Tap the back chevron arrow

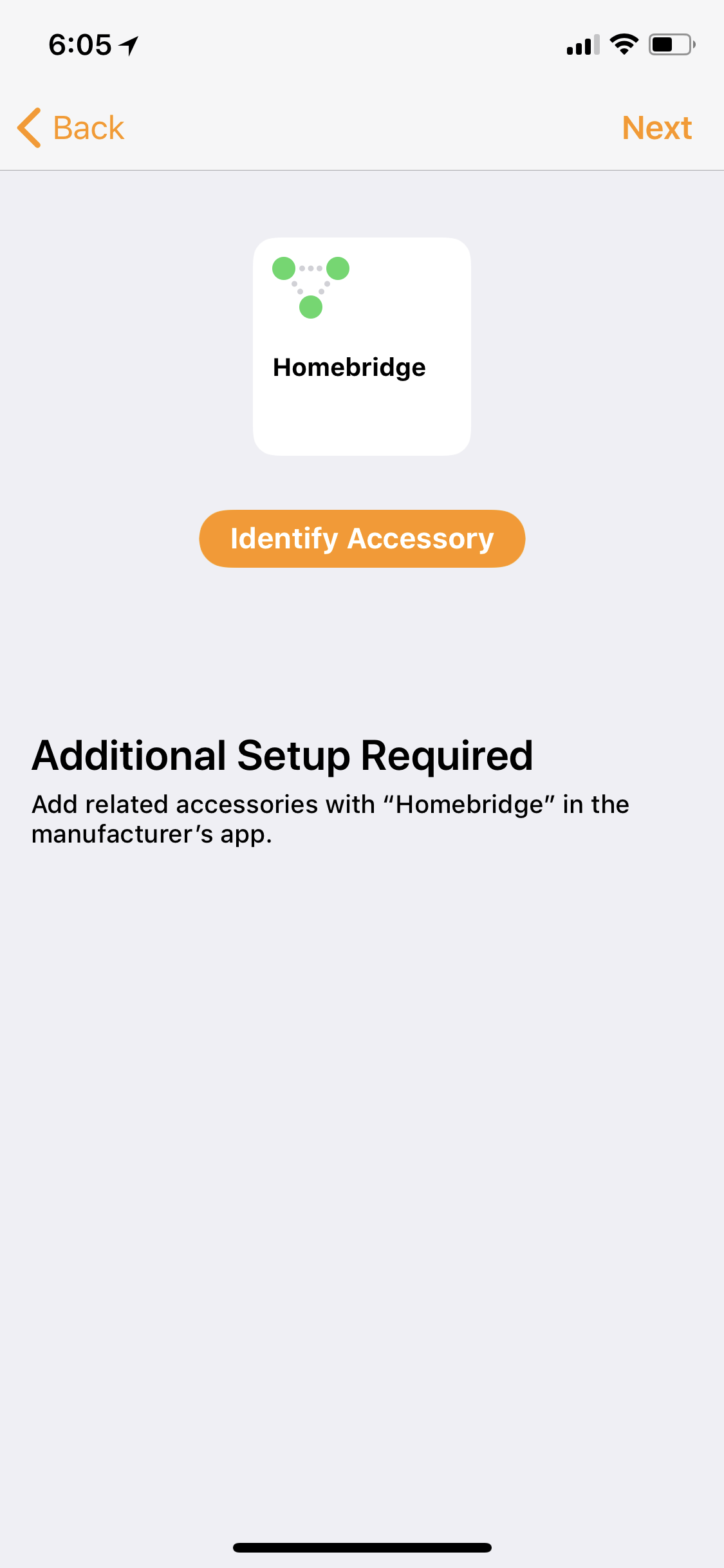[x=28, y=127]
